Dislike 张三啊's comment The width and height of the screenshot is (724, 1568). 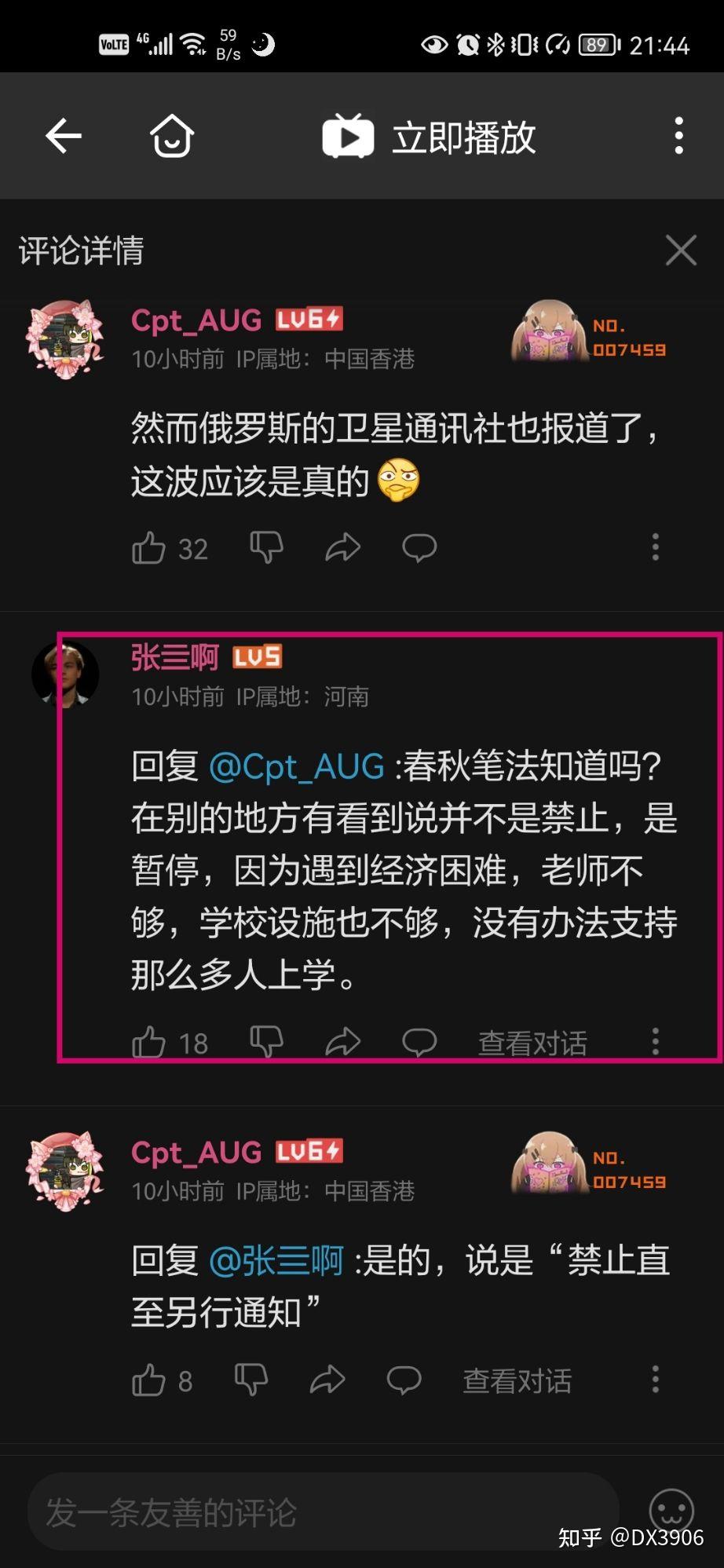tap(266, 1042)
